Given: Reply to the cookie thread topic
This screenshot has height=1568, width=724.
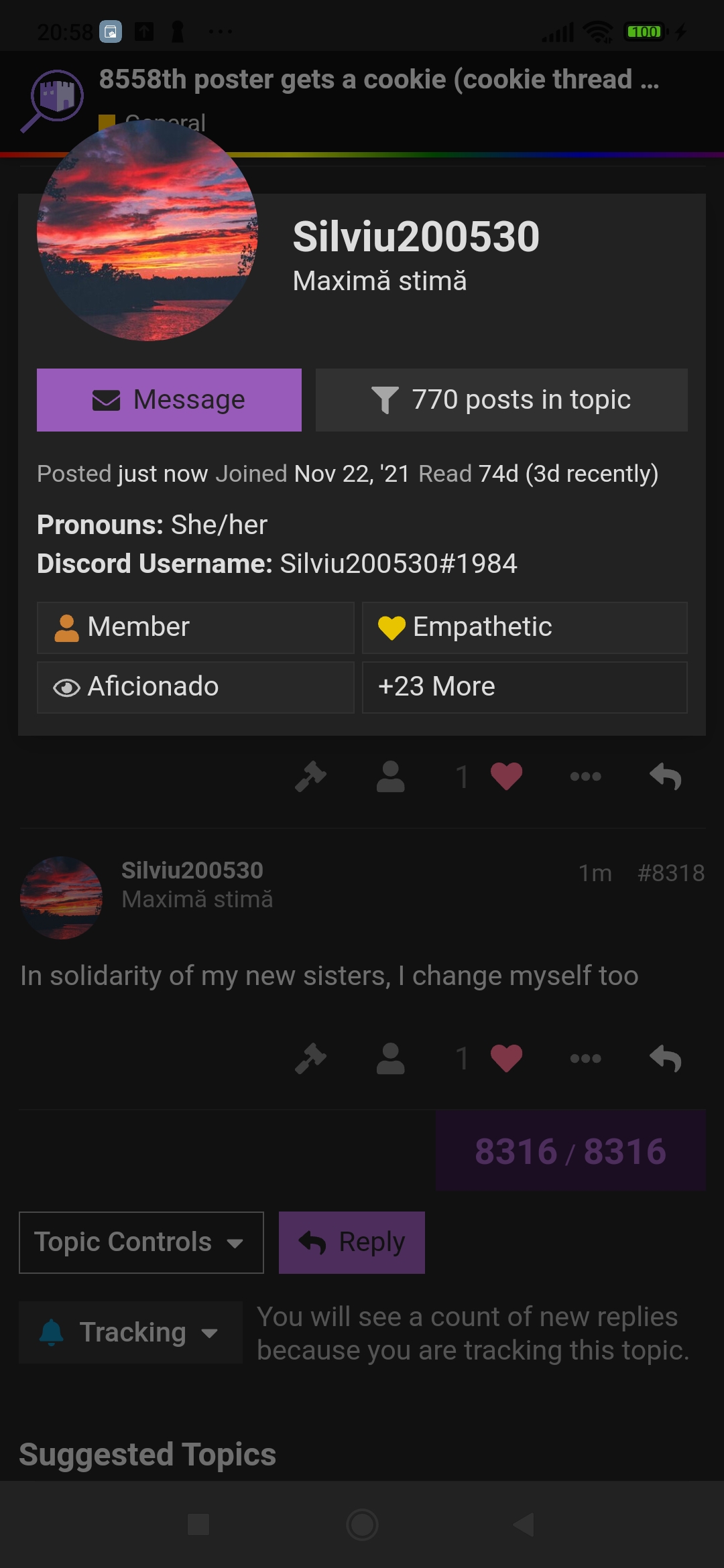Looking at the screenshot, I should tap(352, 1242).
